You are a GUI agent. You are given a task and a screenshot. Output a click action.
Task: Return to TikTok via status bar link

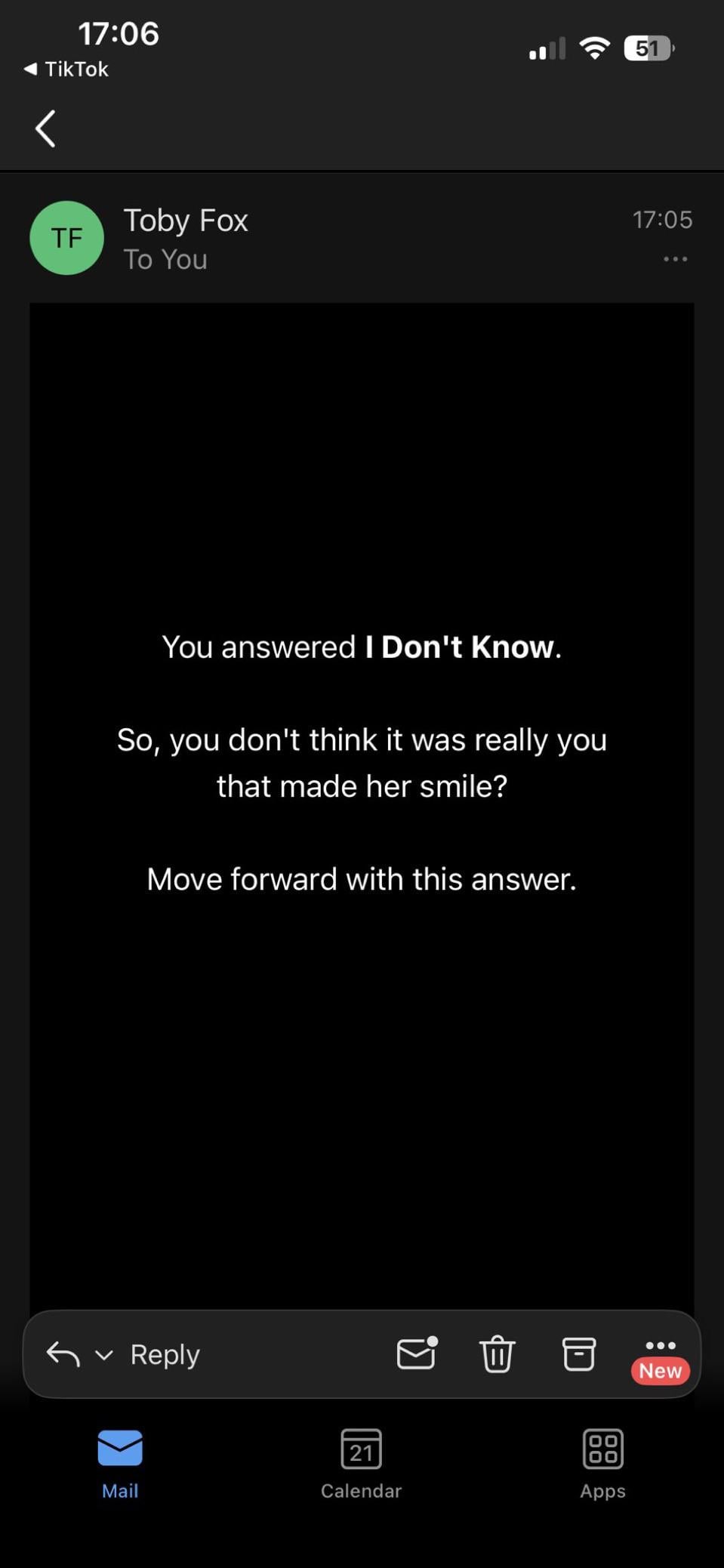[66, 69]
